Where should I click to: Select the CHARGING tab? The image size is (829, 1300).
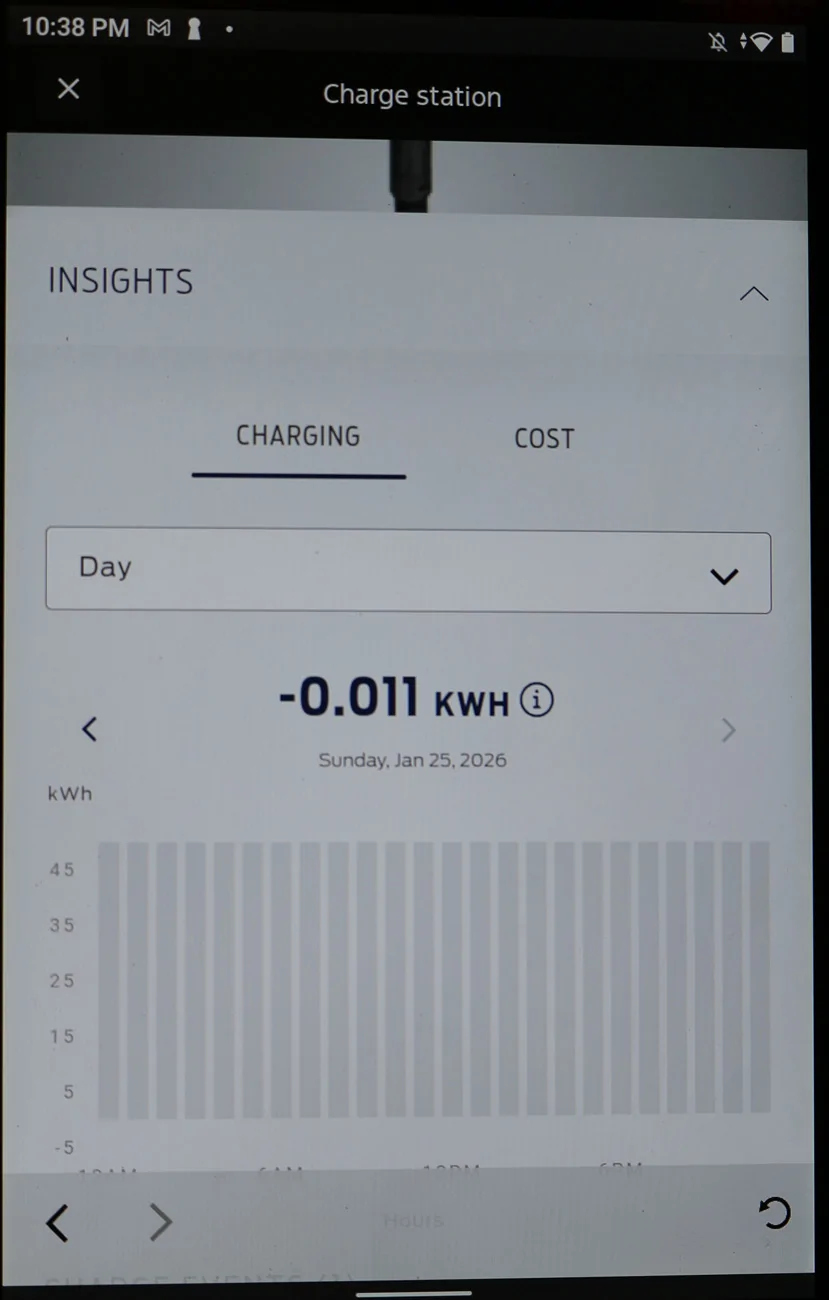[x=298, y=436]
